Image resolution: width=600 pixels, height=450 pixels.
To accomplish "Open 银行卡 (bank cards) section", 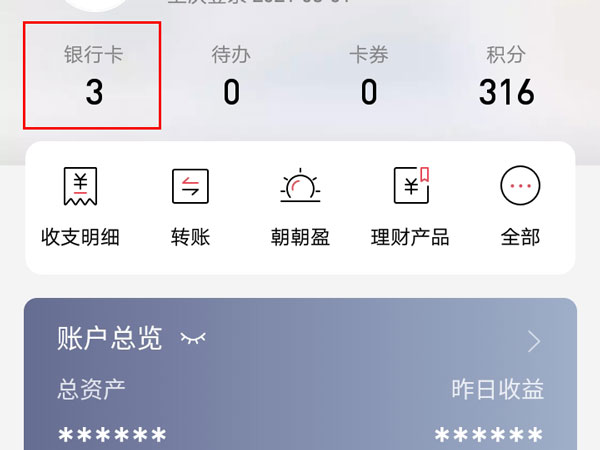I will pos(93,76).
